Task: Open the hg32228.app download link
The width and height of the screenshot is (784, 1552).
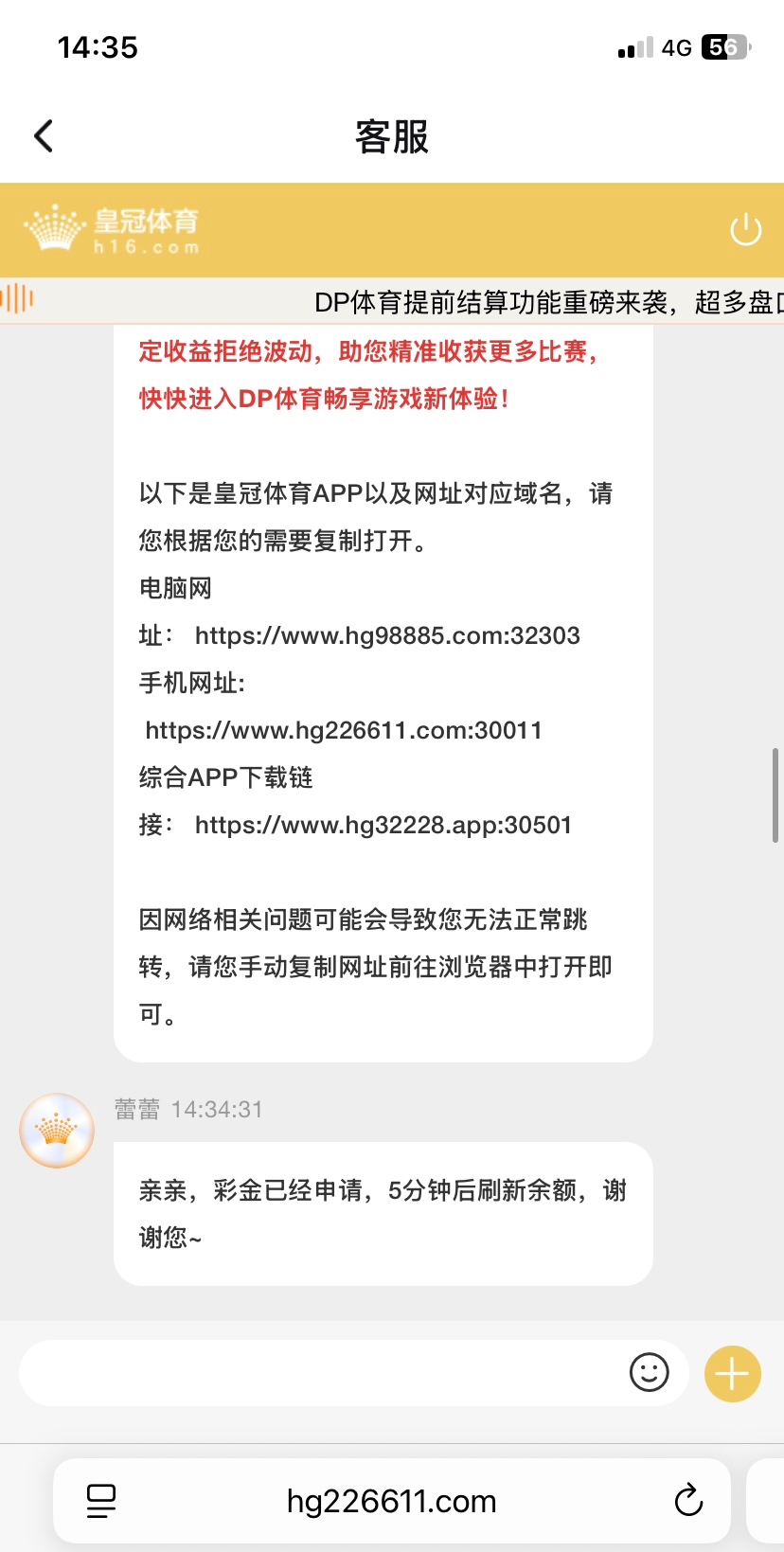Action: coord(383,825)
